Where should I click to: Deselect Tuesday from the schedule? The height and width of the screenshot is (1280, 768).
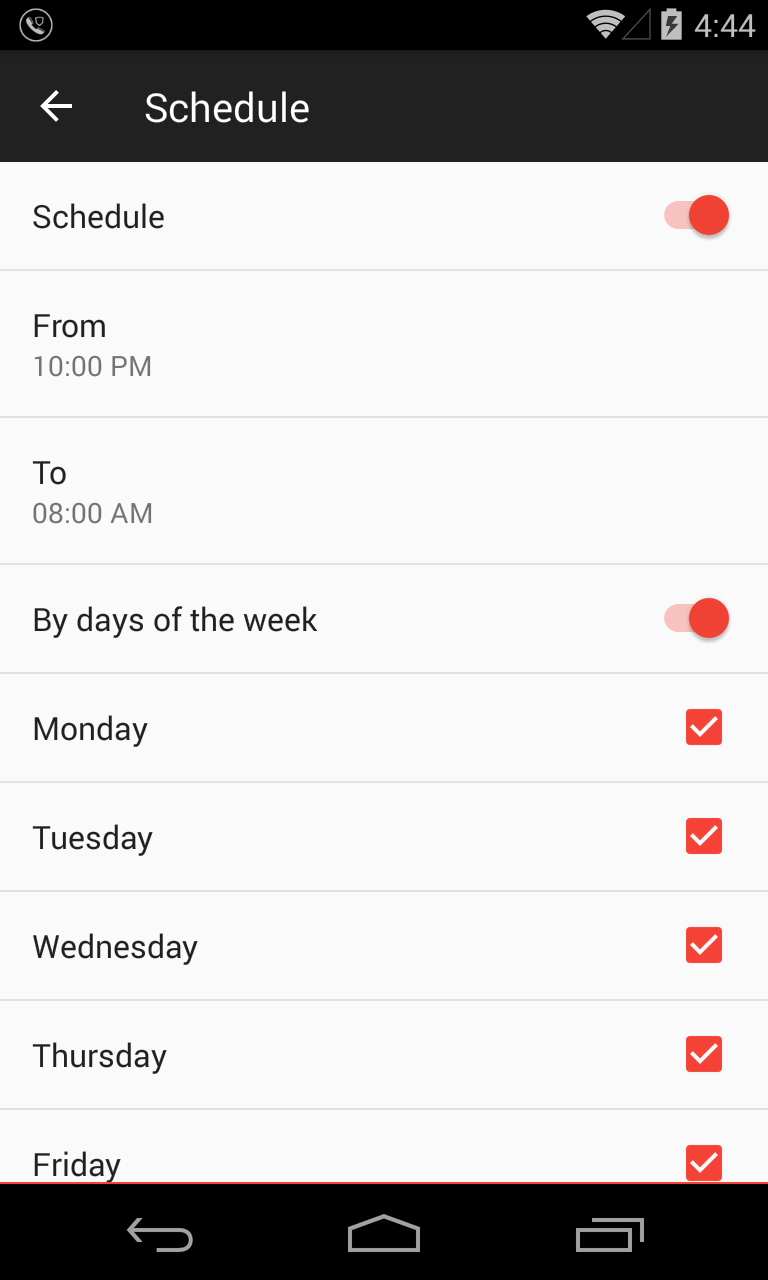[x=704, y=836]
